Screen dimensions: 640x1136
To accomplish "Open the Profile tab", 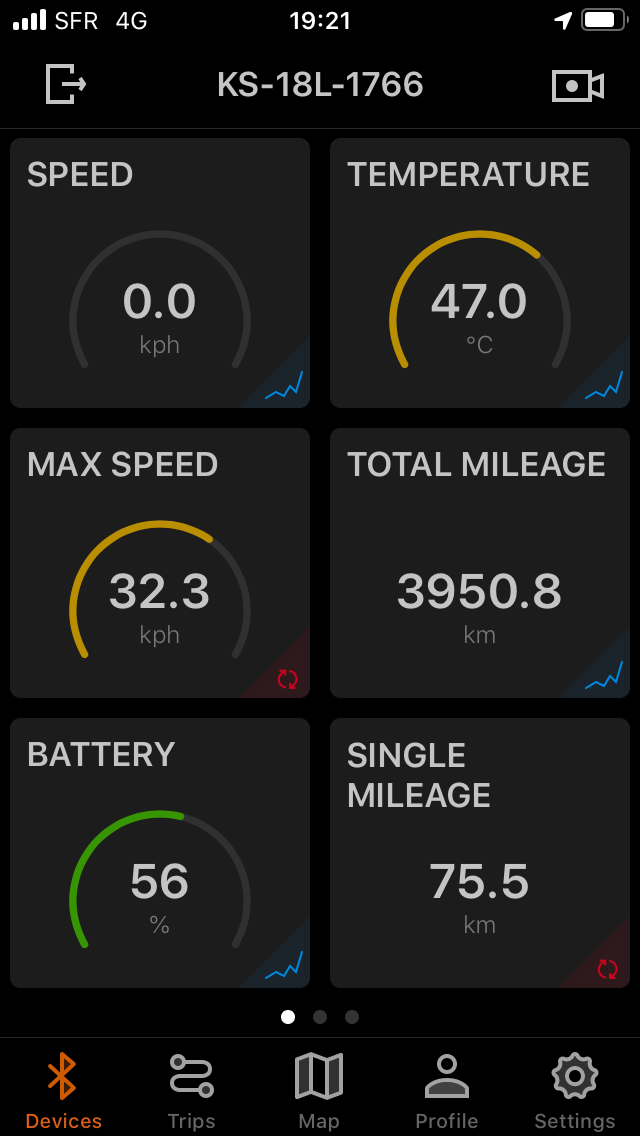I will [446, 1091].
